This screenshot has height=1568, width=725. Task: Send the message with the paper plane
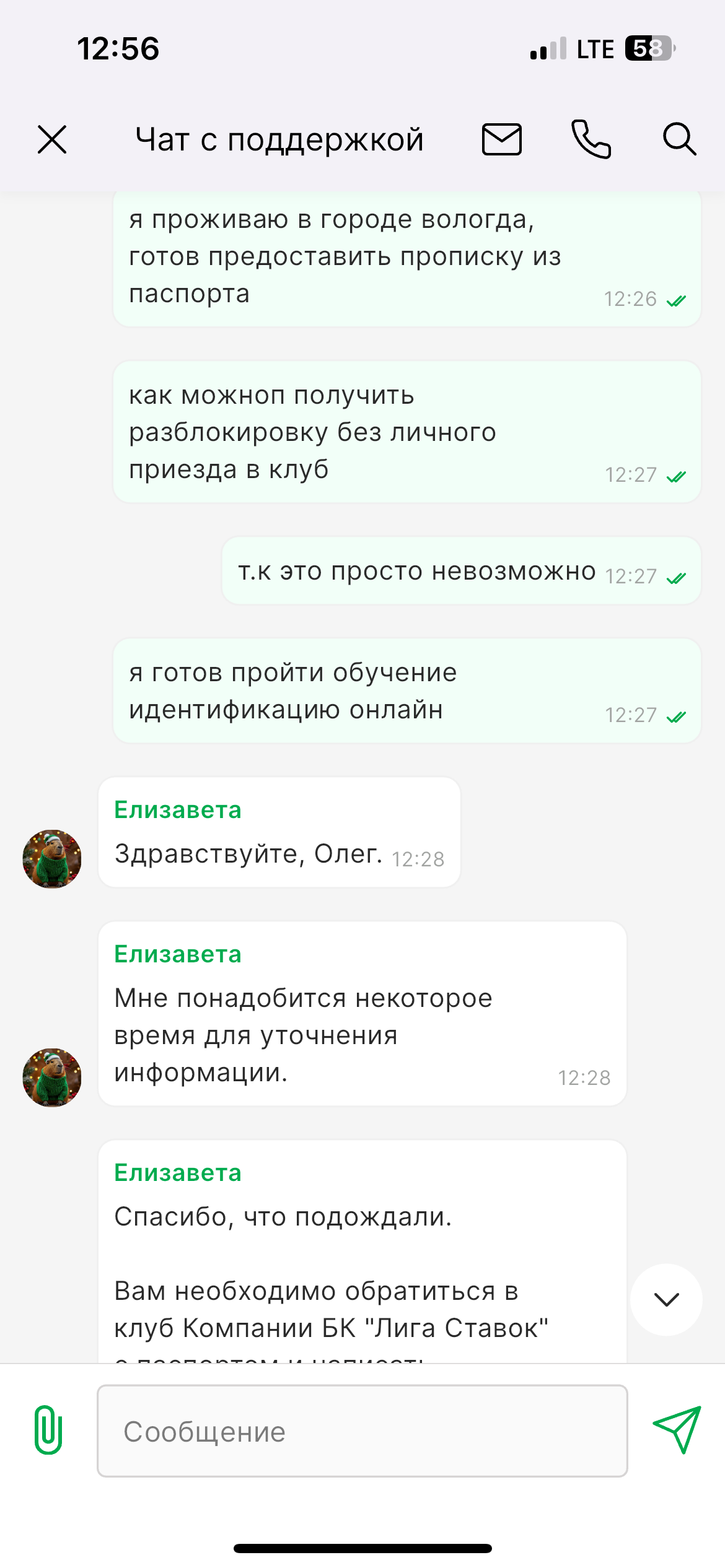(x=677, y=1430)
